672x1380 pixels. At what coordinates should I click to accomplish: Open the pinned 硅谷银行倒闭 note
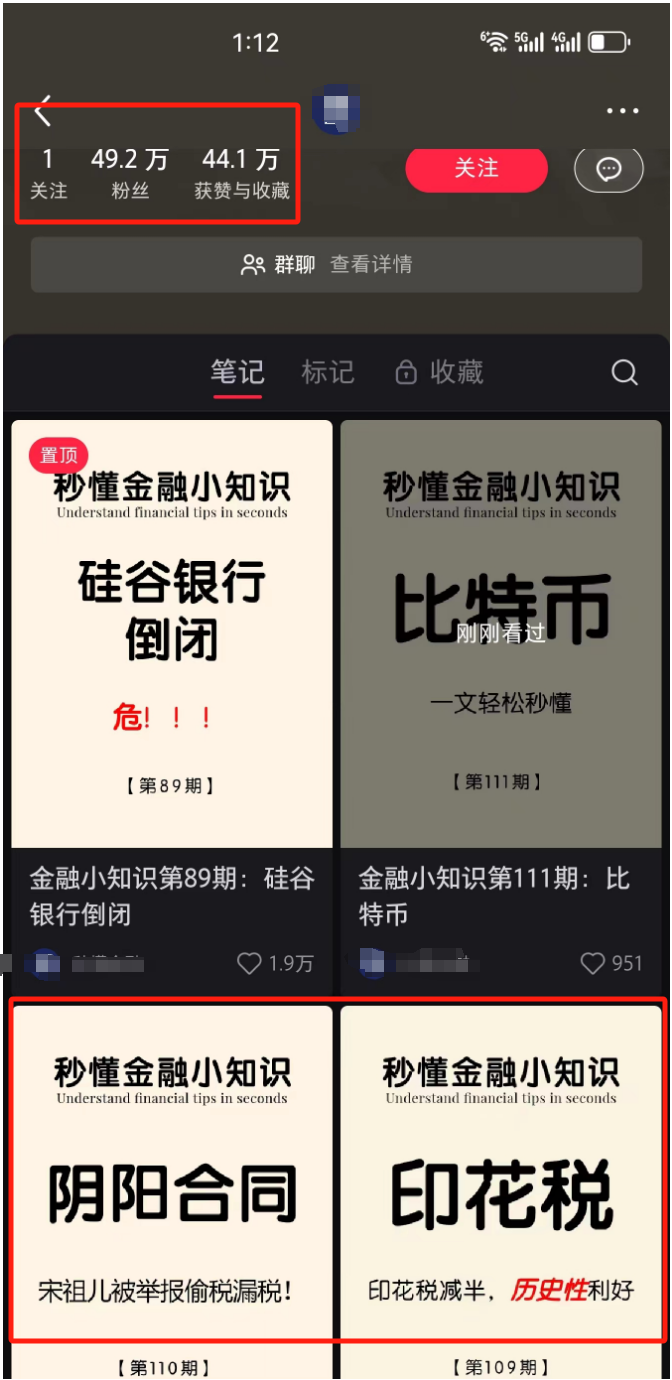click(172, 634)
